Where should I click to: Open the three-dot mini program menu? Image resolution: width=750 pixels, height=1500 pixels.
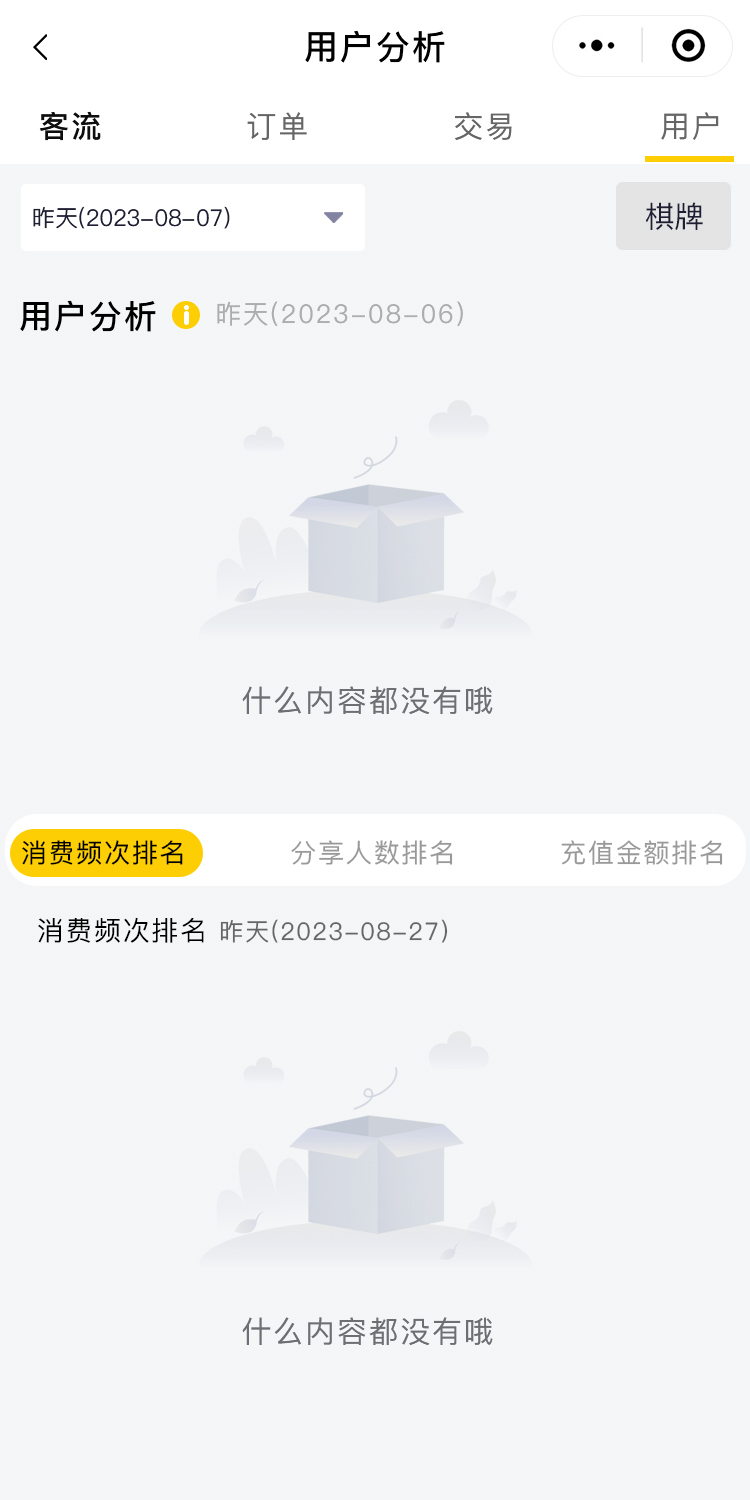pos(597,46)
